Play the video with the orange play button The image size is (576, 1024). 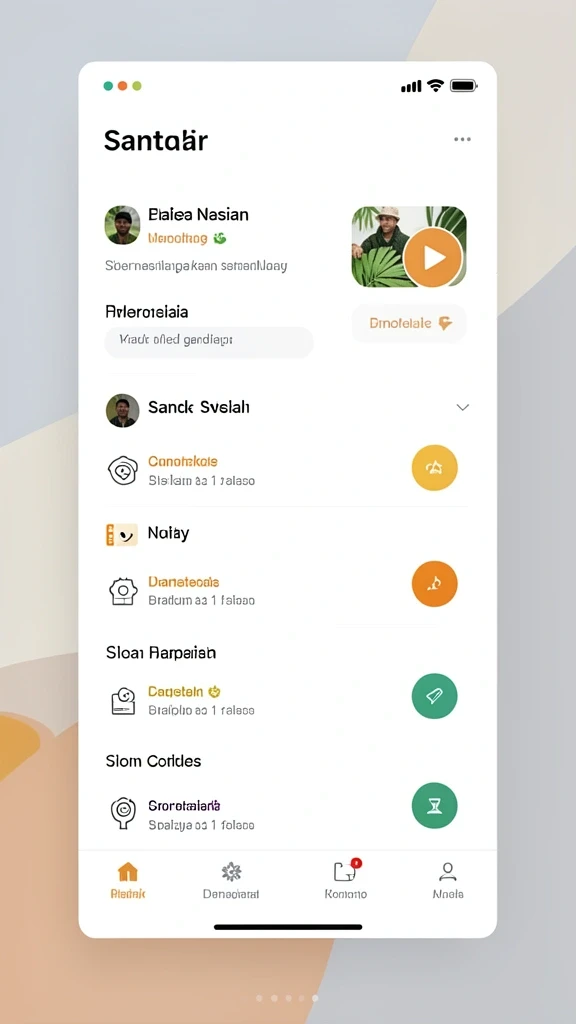432,257
